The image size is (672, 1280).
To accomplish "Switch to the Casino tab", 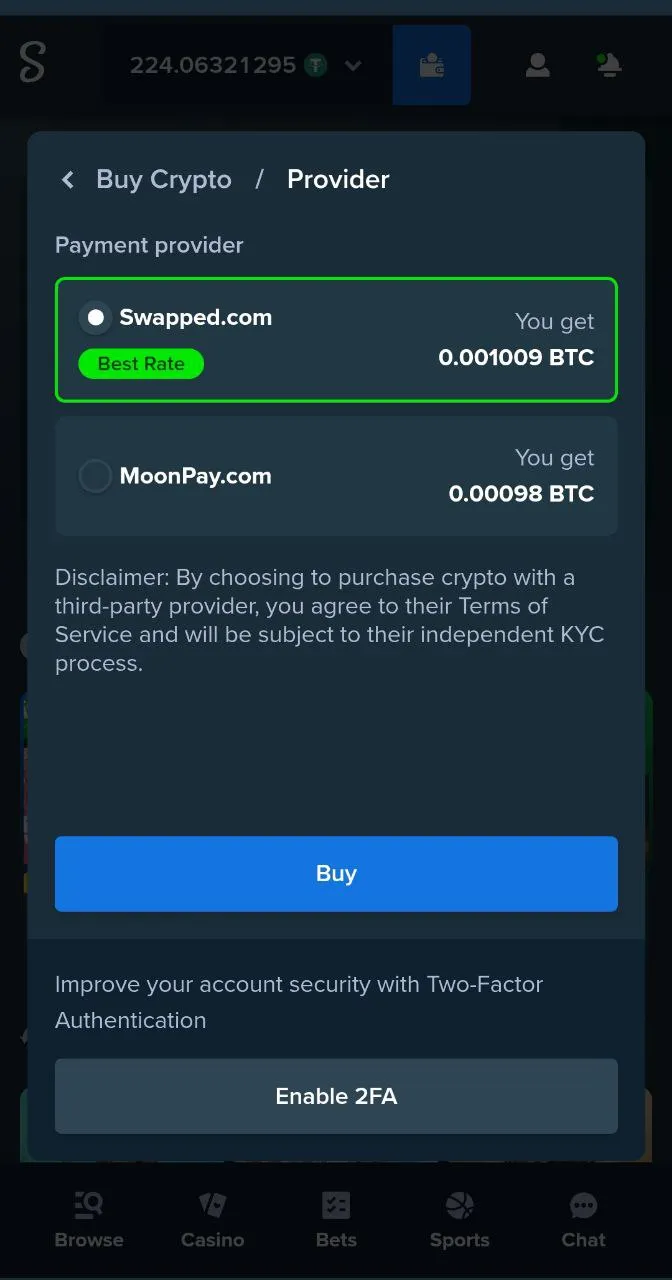I will point(212,1220).
